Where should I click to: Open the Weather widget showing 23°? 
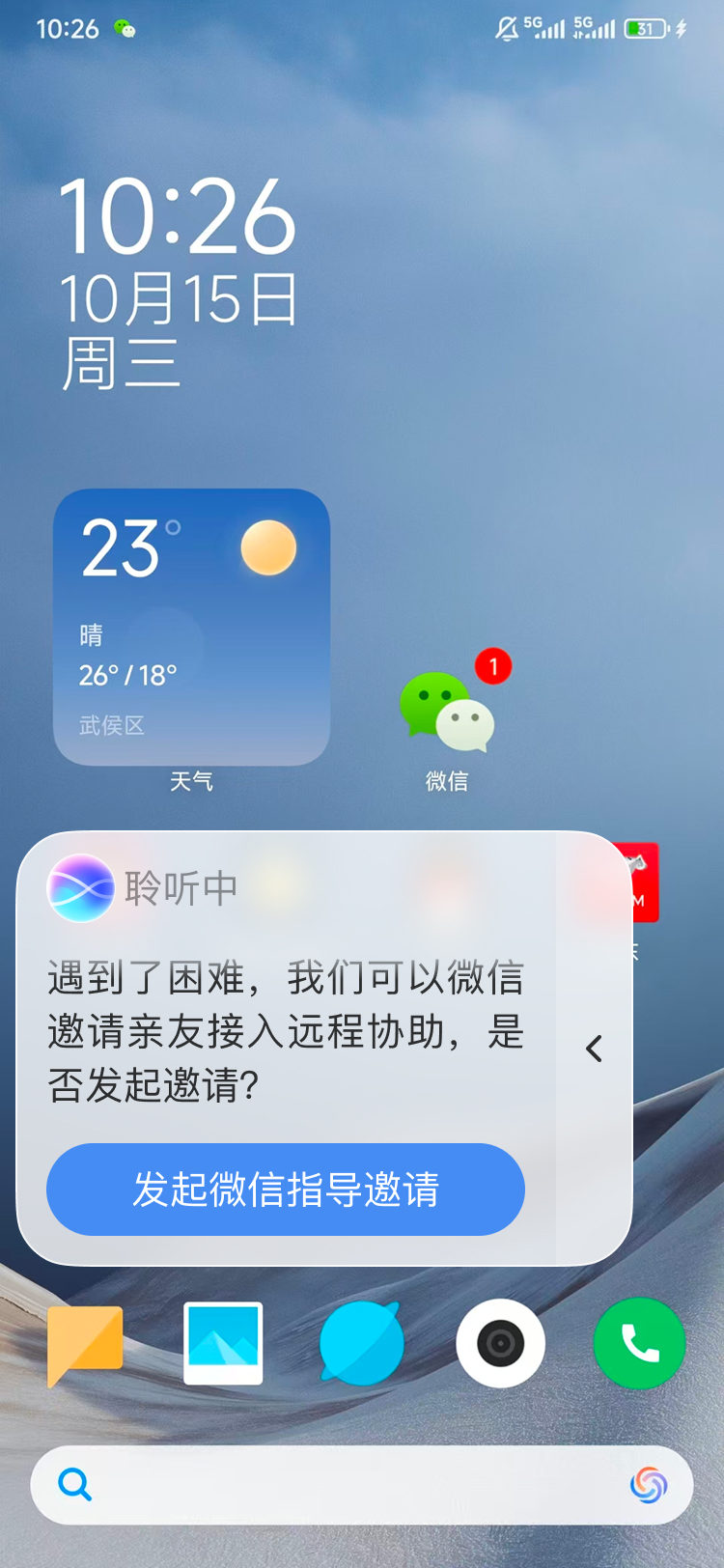pyautogui.click(x=191, y=625)
